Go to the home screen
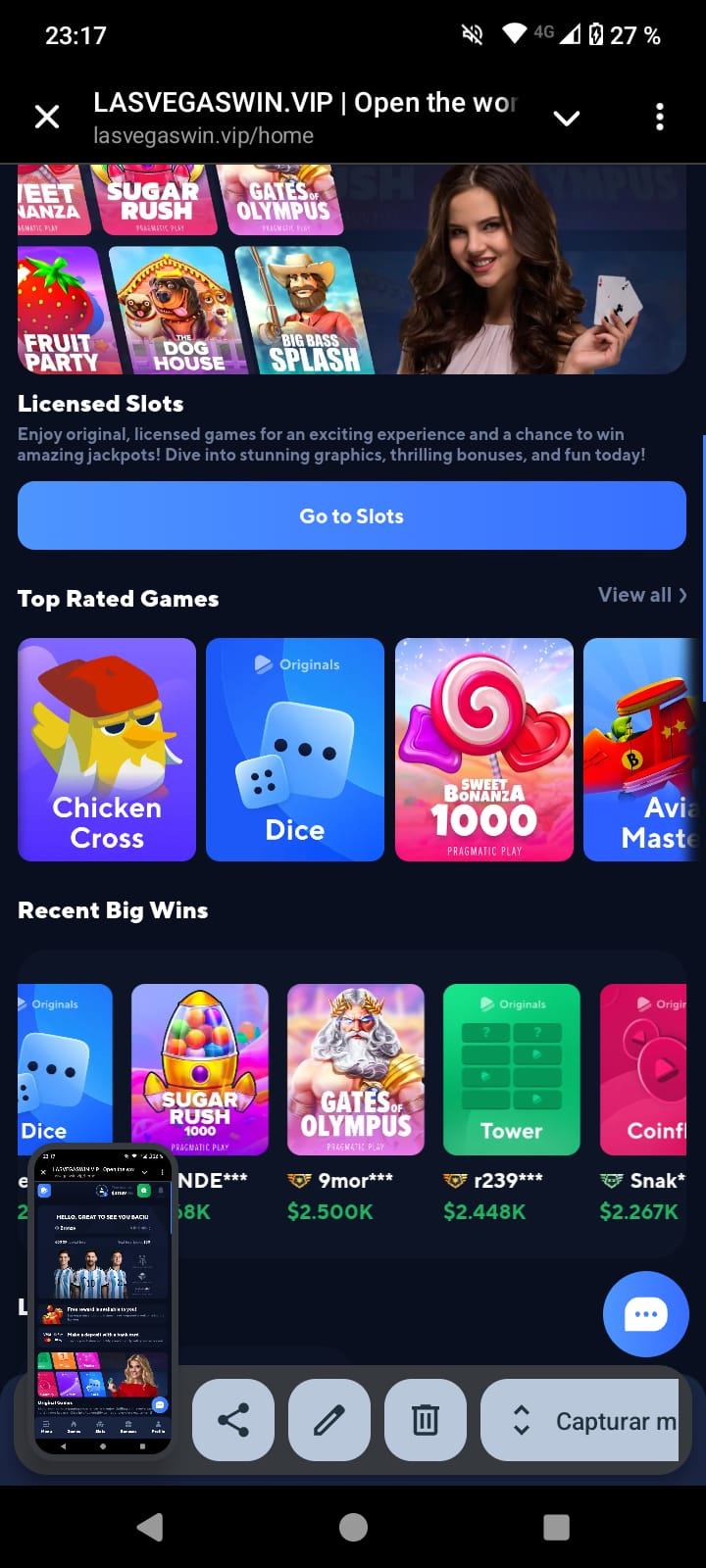Image resolution: width=706 pixels, height=1568 pixels. pyautogui.click(x=353, y=1527)
